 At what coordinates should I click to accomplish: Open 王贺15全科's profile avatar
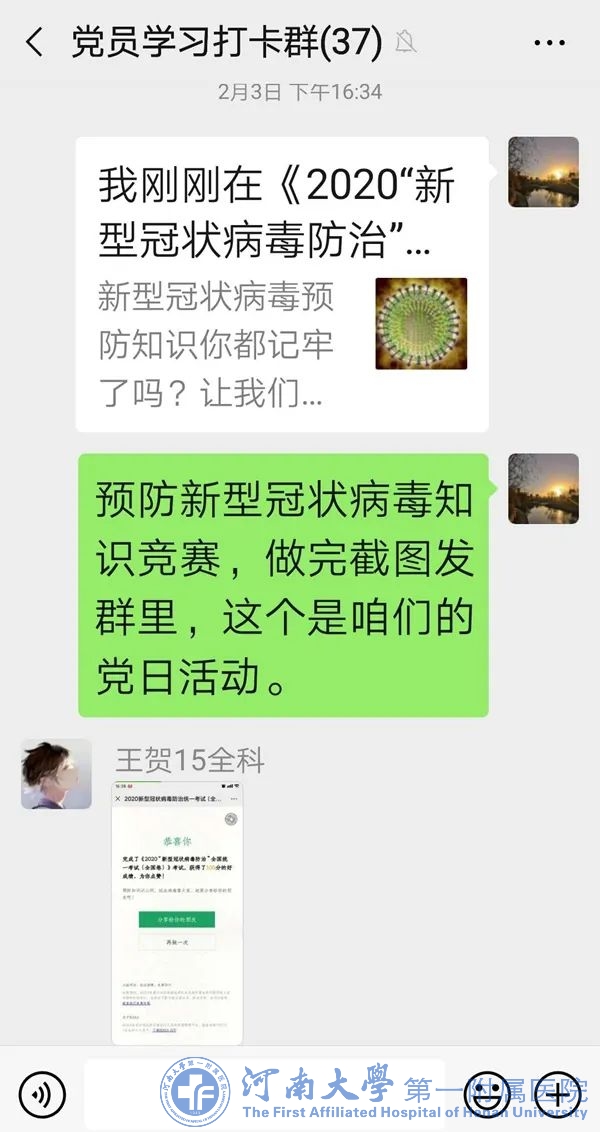pyautogui.click(x=56, y=774)
